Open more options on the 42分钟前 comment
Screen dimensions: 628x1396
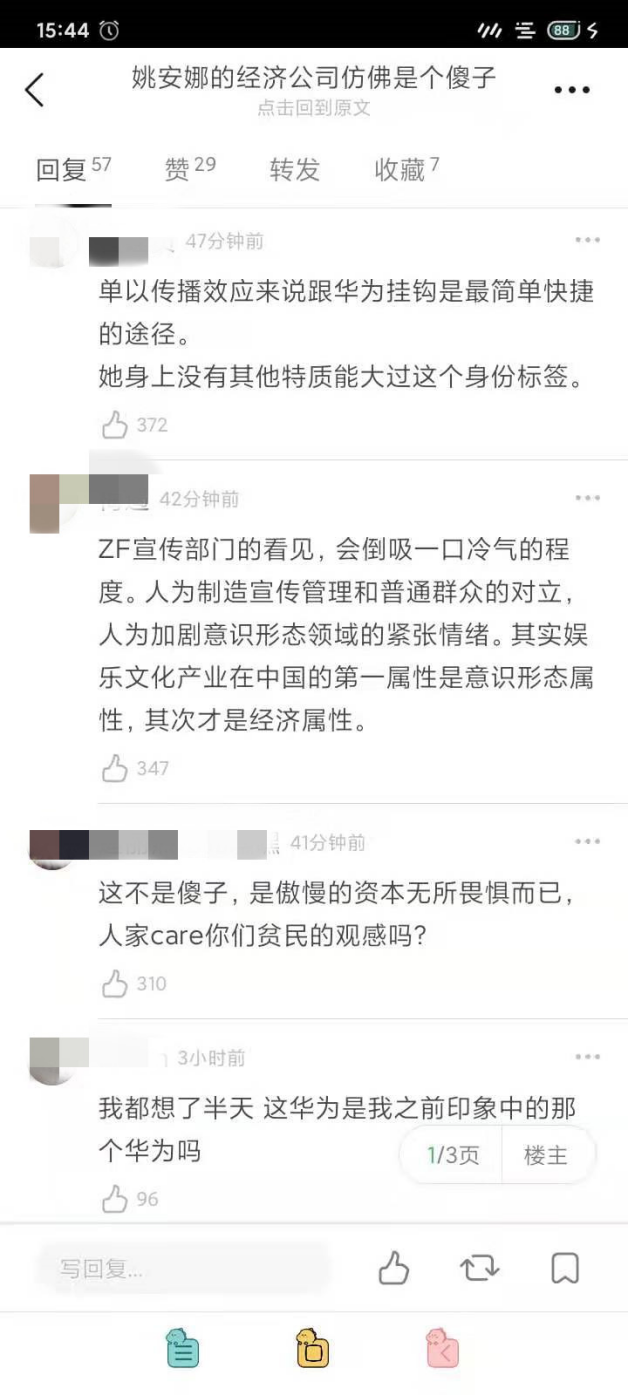587,498
